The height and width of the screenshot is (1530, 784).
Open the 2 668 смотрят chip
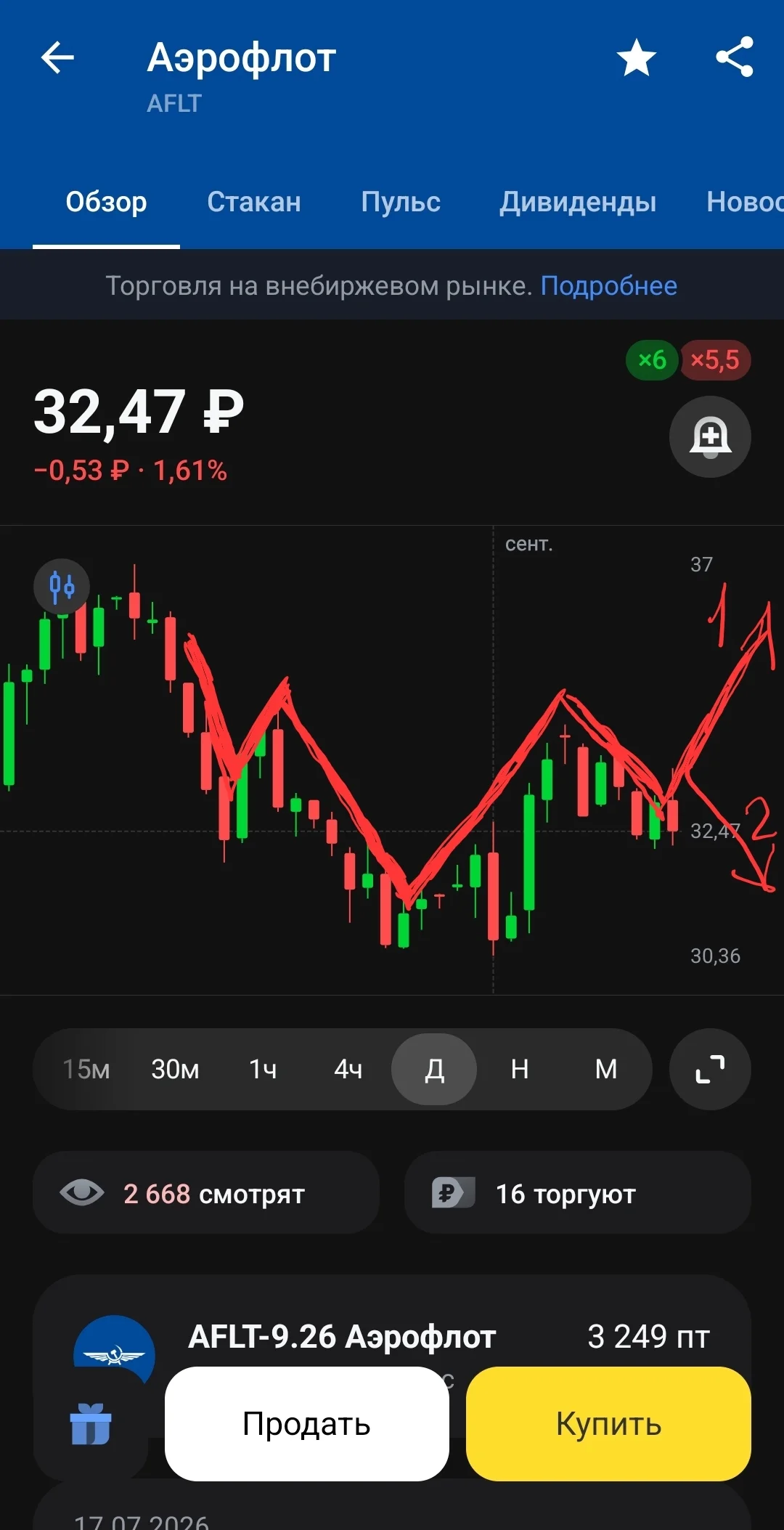pos(206,1192)
